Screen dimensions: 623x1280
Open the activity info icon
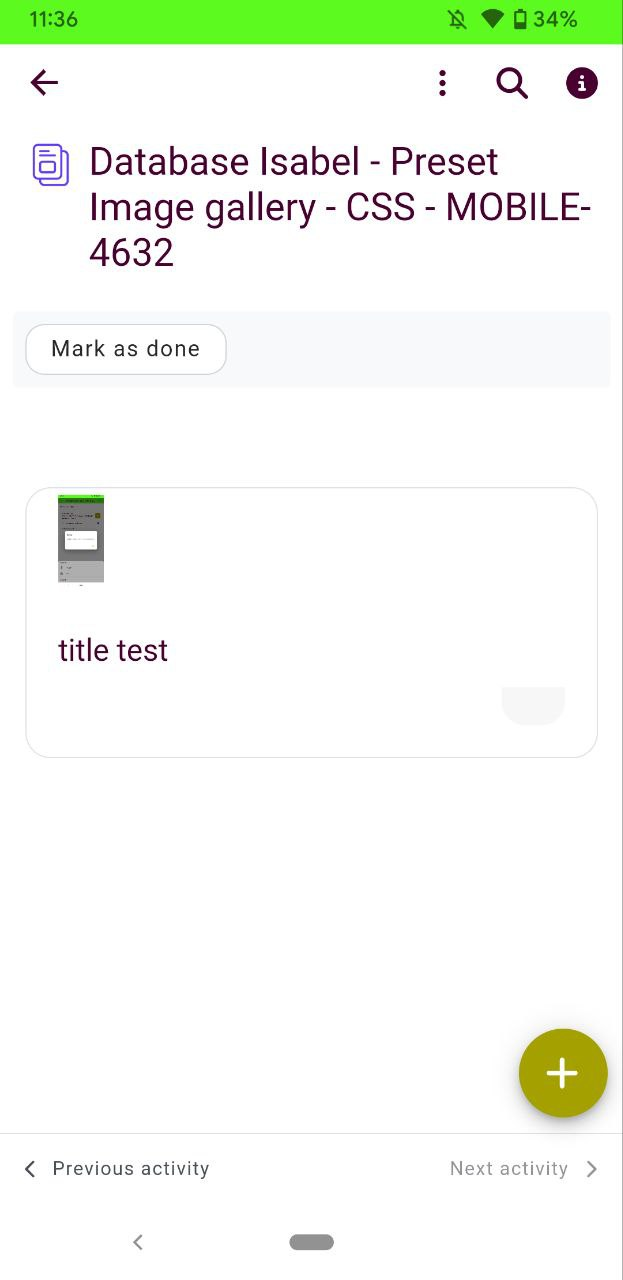582,83
